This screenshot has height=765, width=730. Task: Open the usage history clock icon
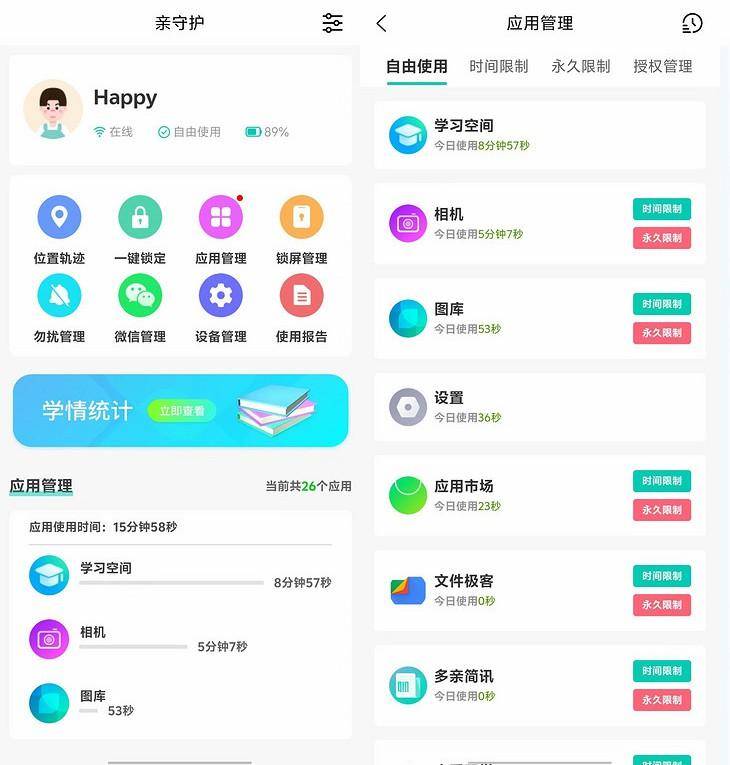coord(692,23)
